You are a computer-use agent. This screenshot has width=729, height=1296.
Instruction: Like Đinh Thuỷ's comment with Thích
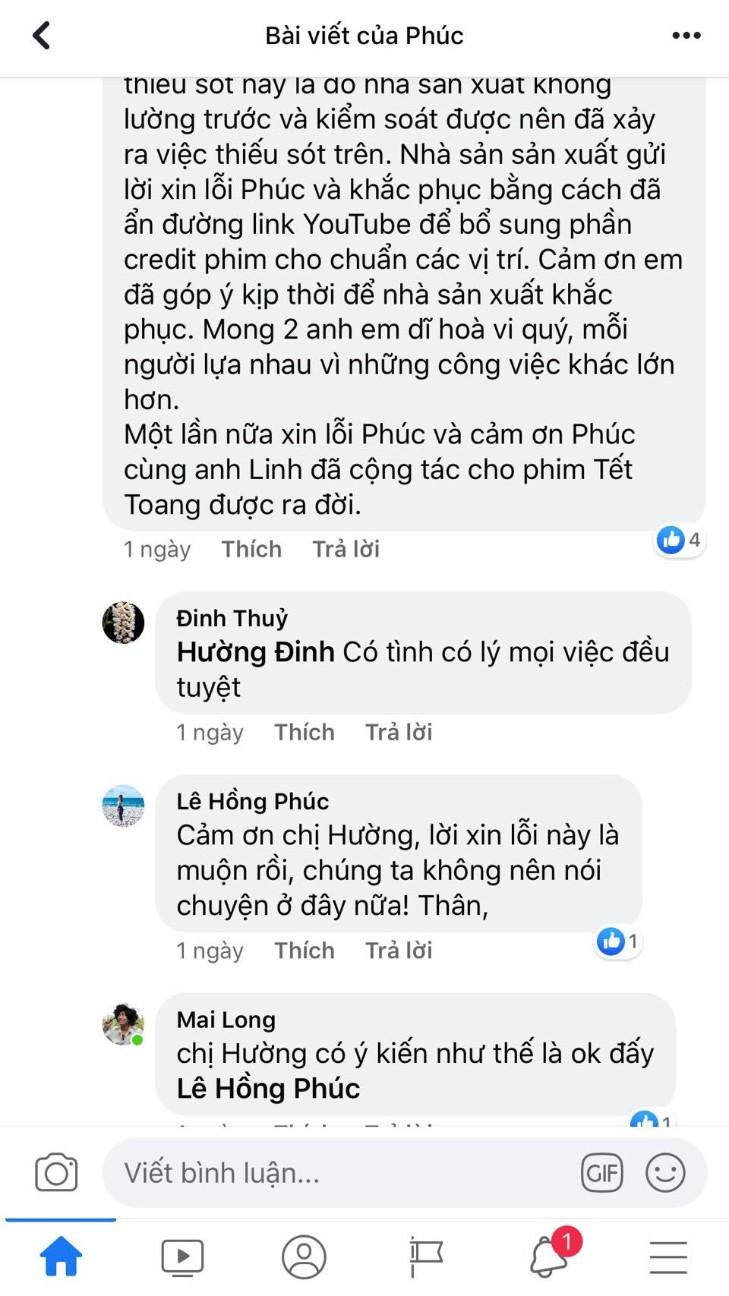coord(304,732)
